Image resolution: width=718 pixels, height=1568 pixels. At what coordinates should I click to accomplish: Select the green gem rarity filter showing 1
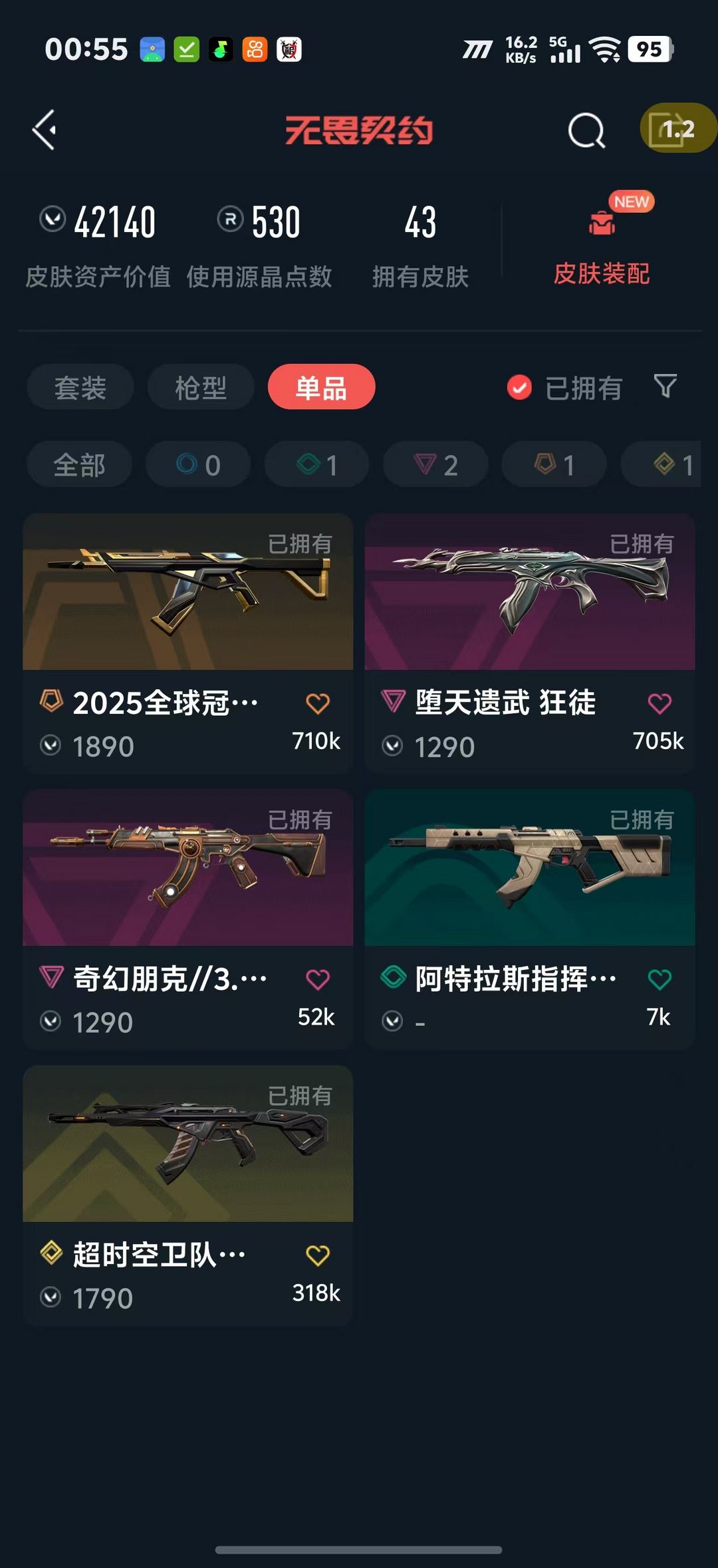(x=316, y=464)
